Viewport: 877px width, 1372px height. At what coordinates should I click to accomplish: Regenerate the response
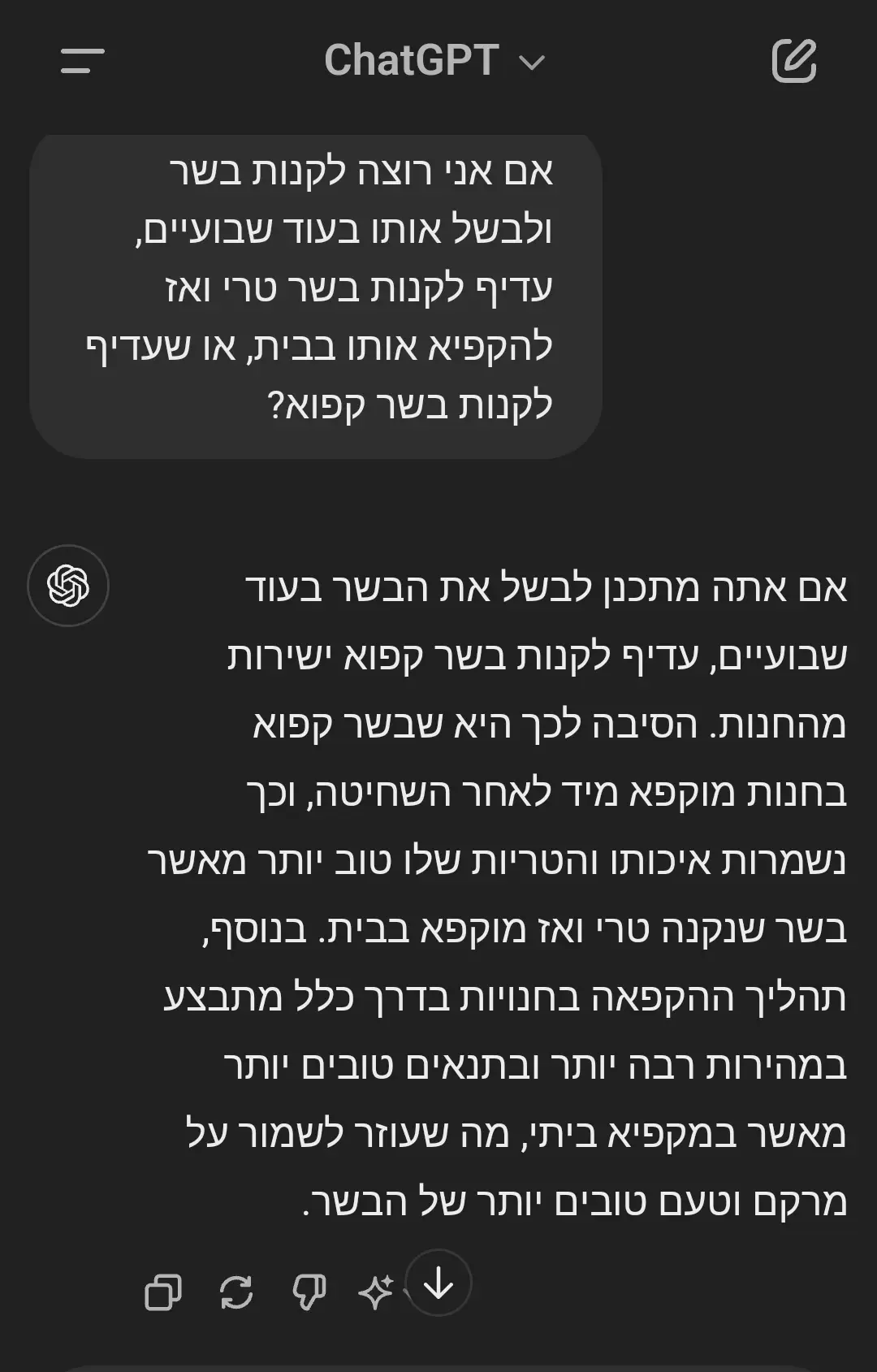[236, 1292]
